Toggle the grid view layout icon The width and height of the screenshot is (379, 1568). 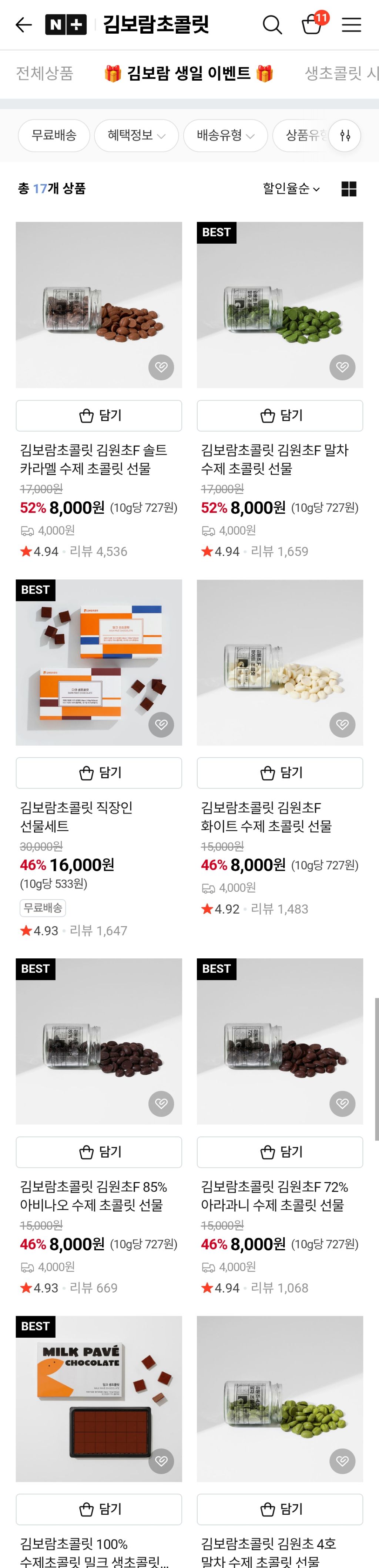coord(349,189)
